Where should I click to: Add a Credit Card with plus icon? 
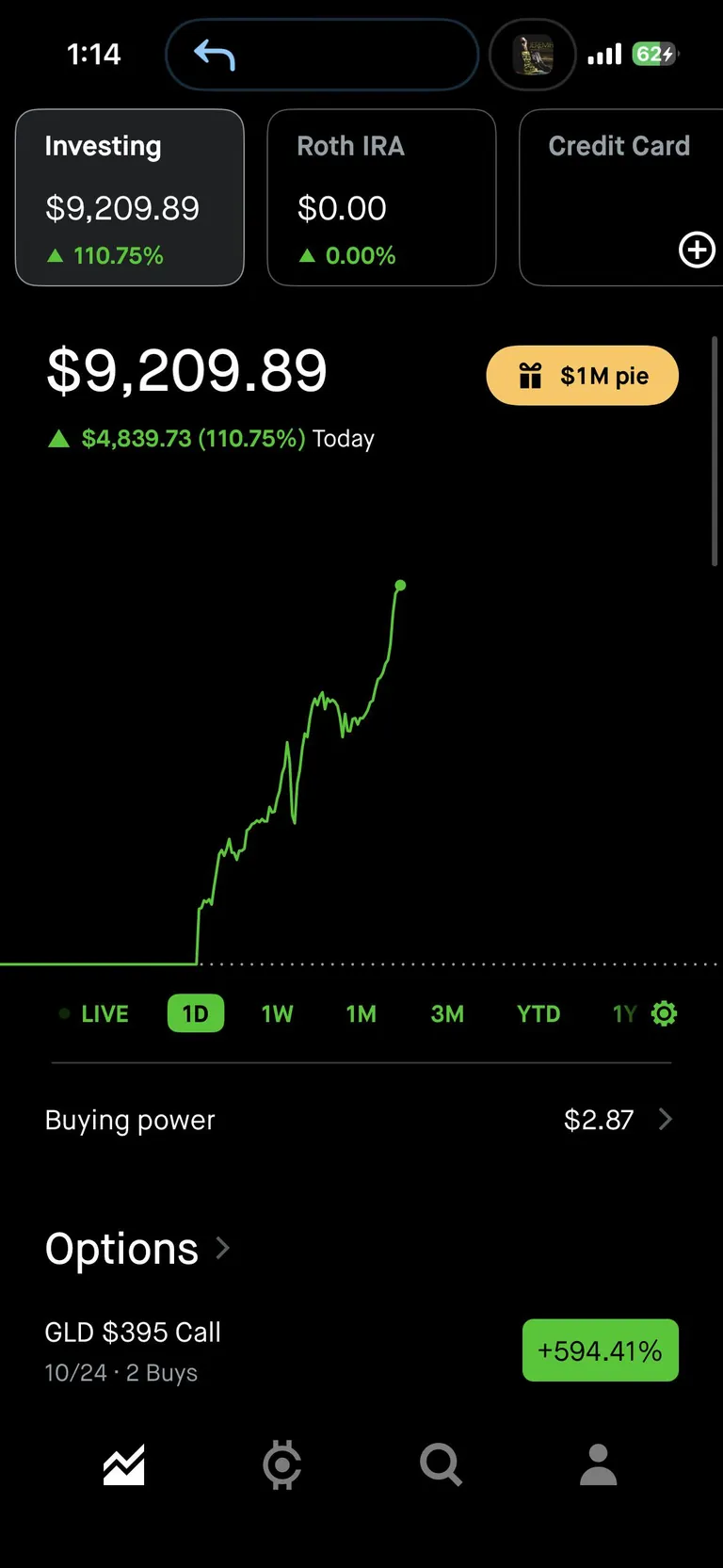tap(697, 250)
